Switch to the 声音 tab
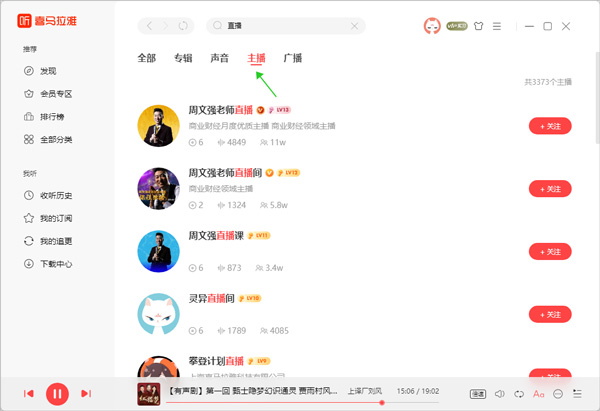This screenshot has width=600, height=411. (220, 59)
